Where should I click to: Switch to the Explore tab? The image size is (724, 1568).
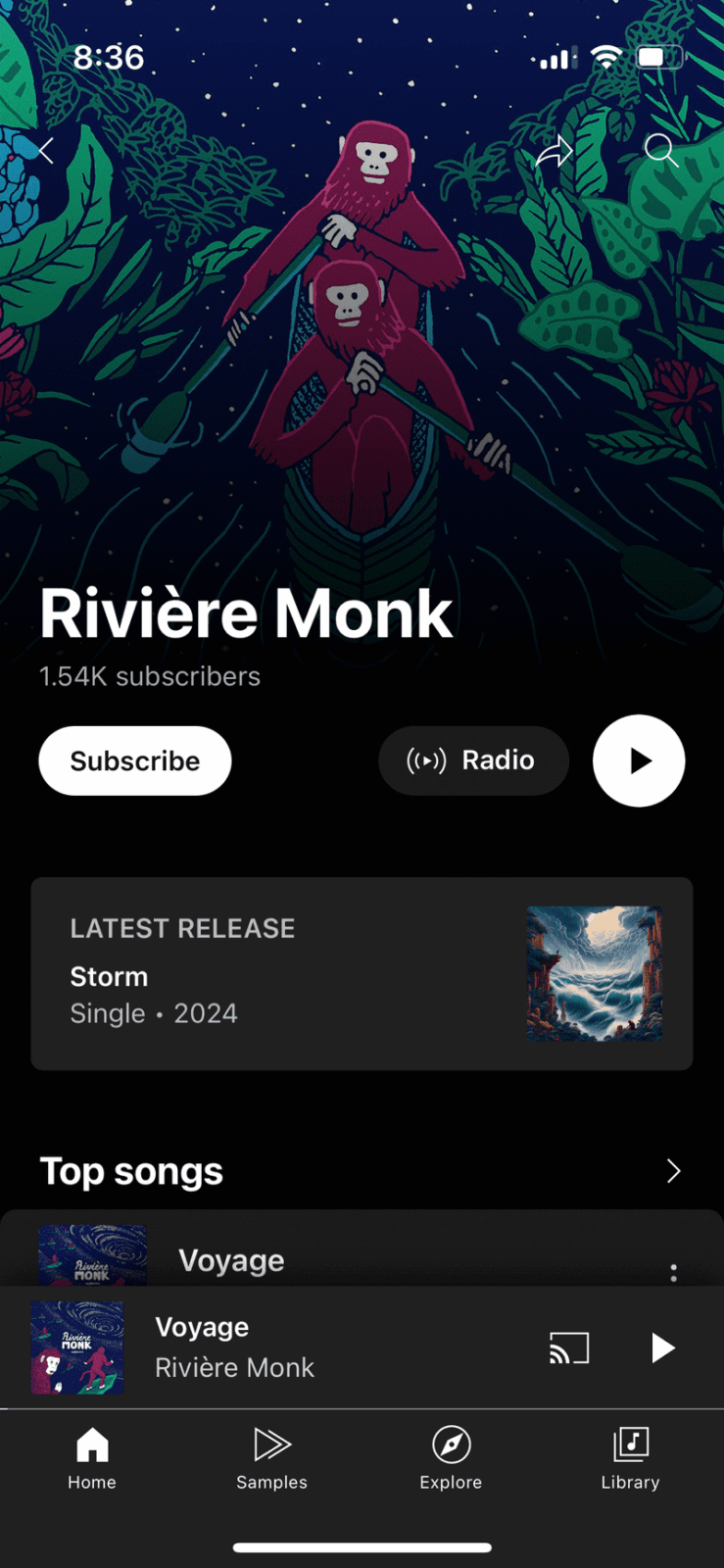click(x=451, y=1458)
